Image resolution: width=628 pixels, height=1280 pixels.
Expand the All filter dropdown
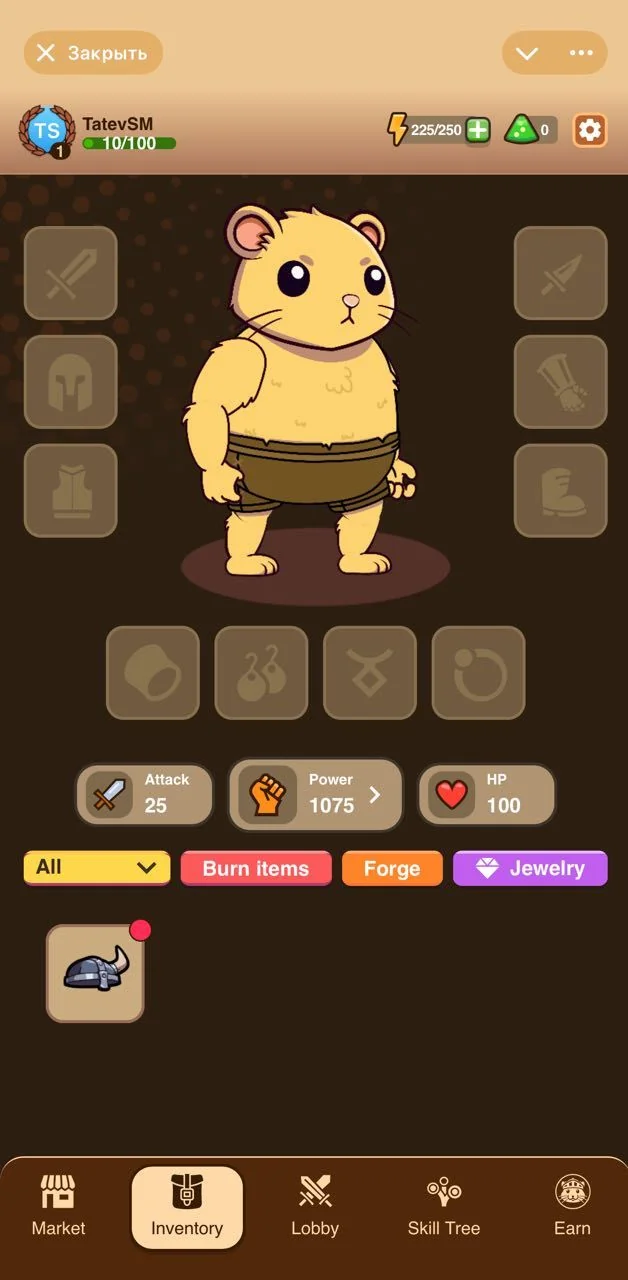tap(97, 867)
